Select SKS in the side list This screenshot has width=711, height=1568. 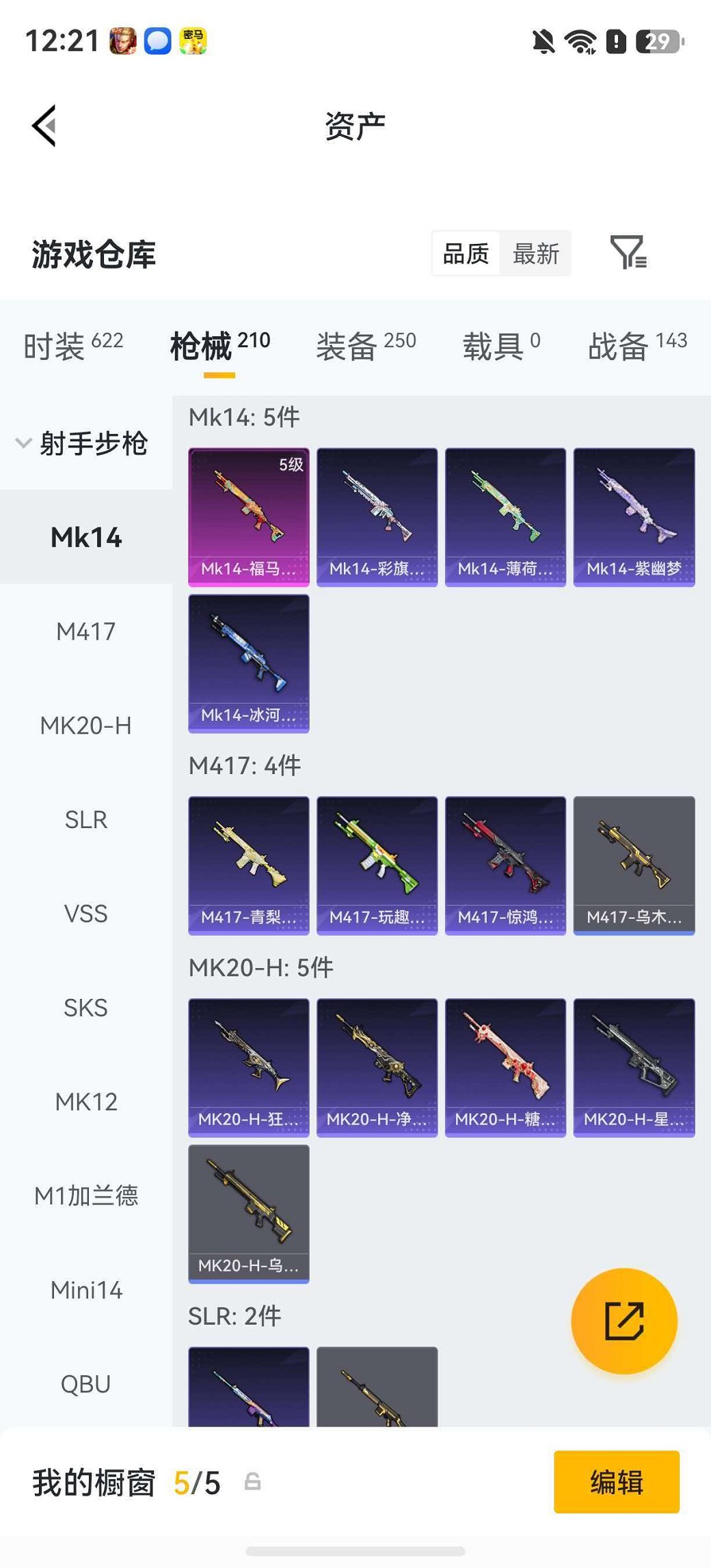click(86, 1007)
